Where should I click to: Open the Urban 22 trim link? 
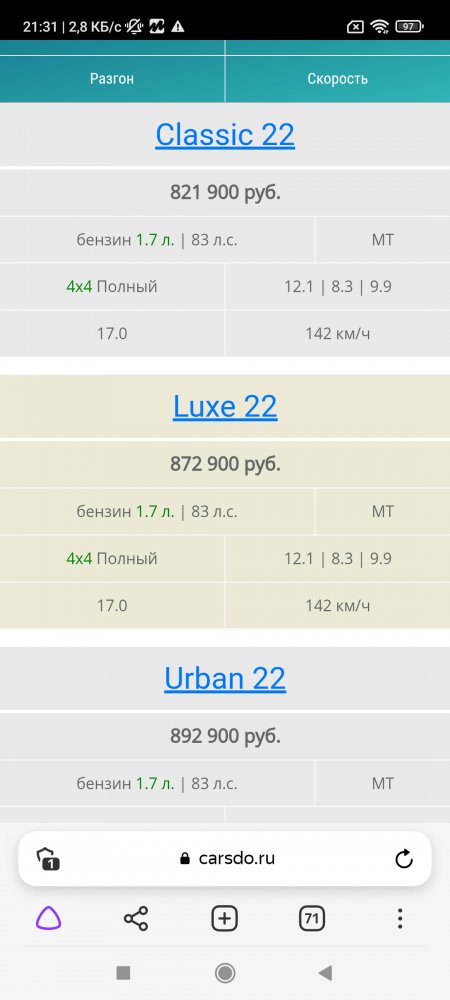pos(225,678)
